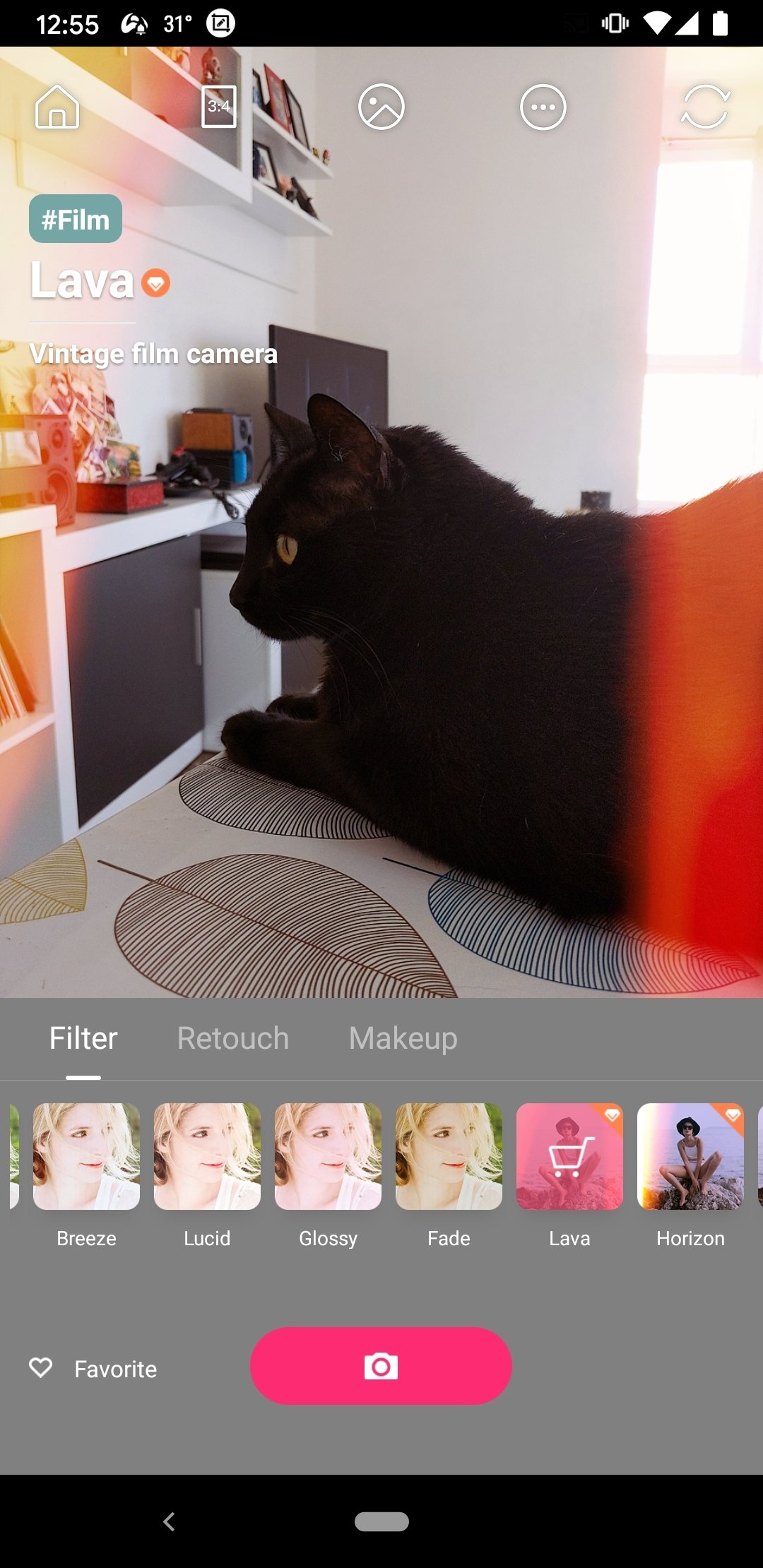The height and width of the screenshot is (1568, 763).
Task: Open the more options menu
Action: pyautogui.click(x=543, y=107)
